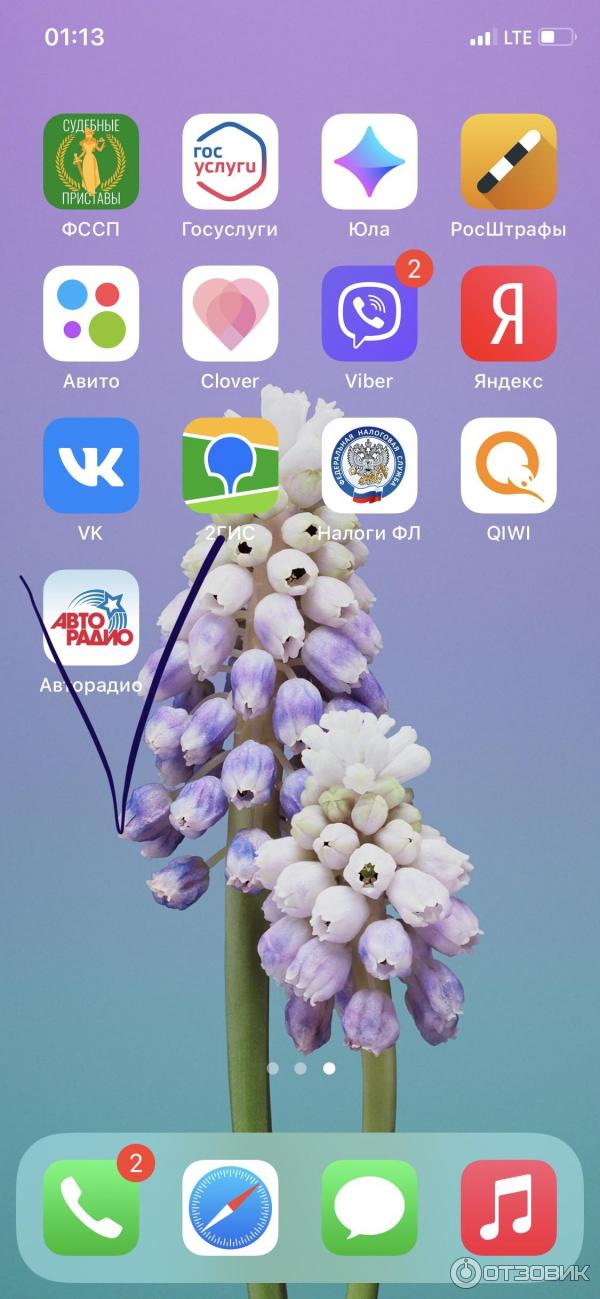Open the Налоги ФЛ app
The image size is (600, 1299).
[x=369, y=466]
